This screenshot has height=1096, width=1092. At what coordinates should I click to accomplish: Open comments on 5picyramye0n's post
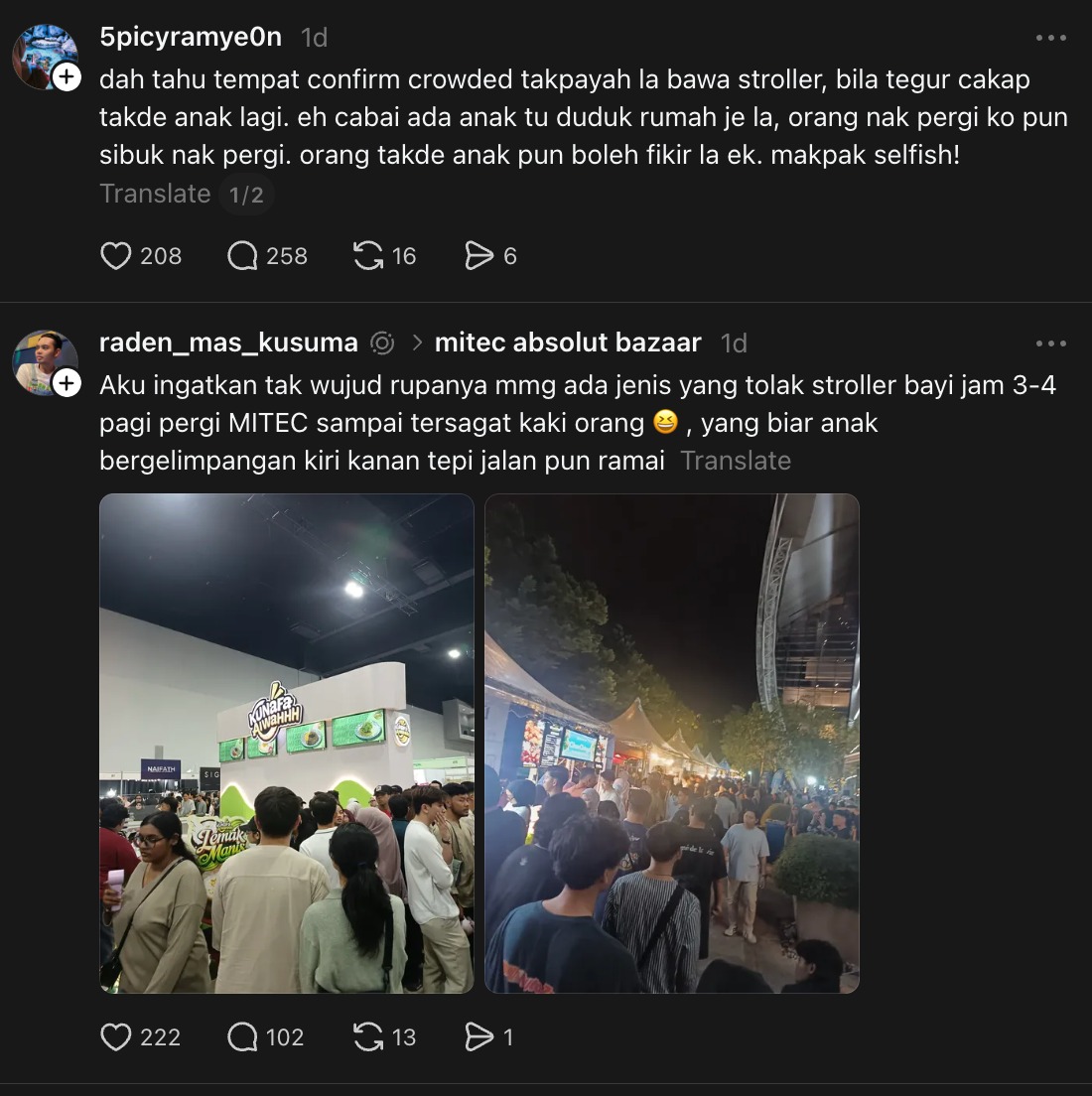242,256
